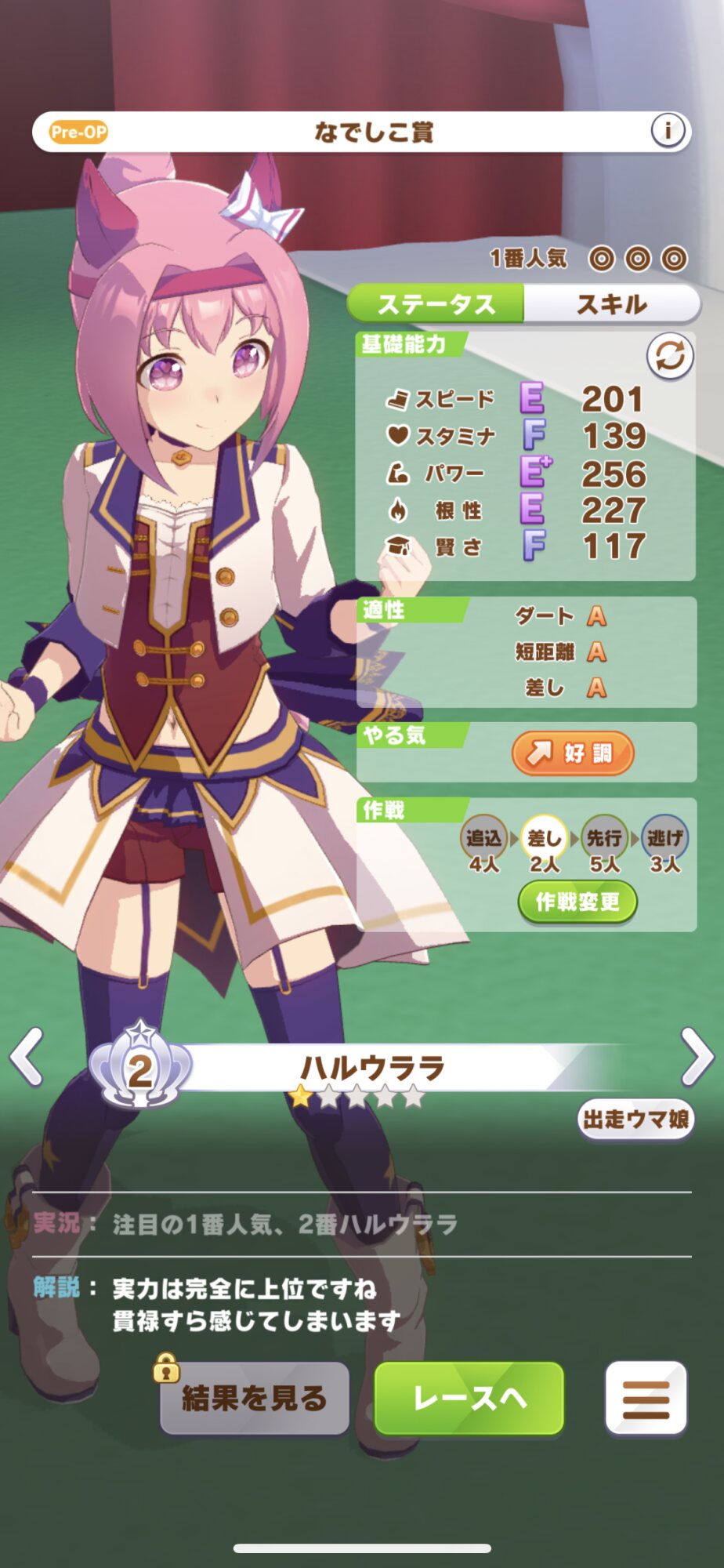
Task: Open the race info icon
Action: point(668,131)
